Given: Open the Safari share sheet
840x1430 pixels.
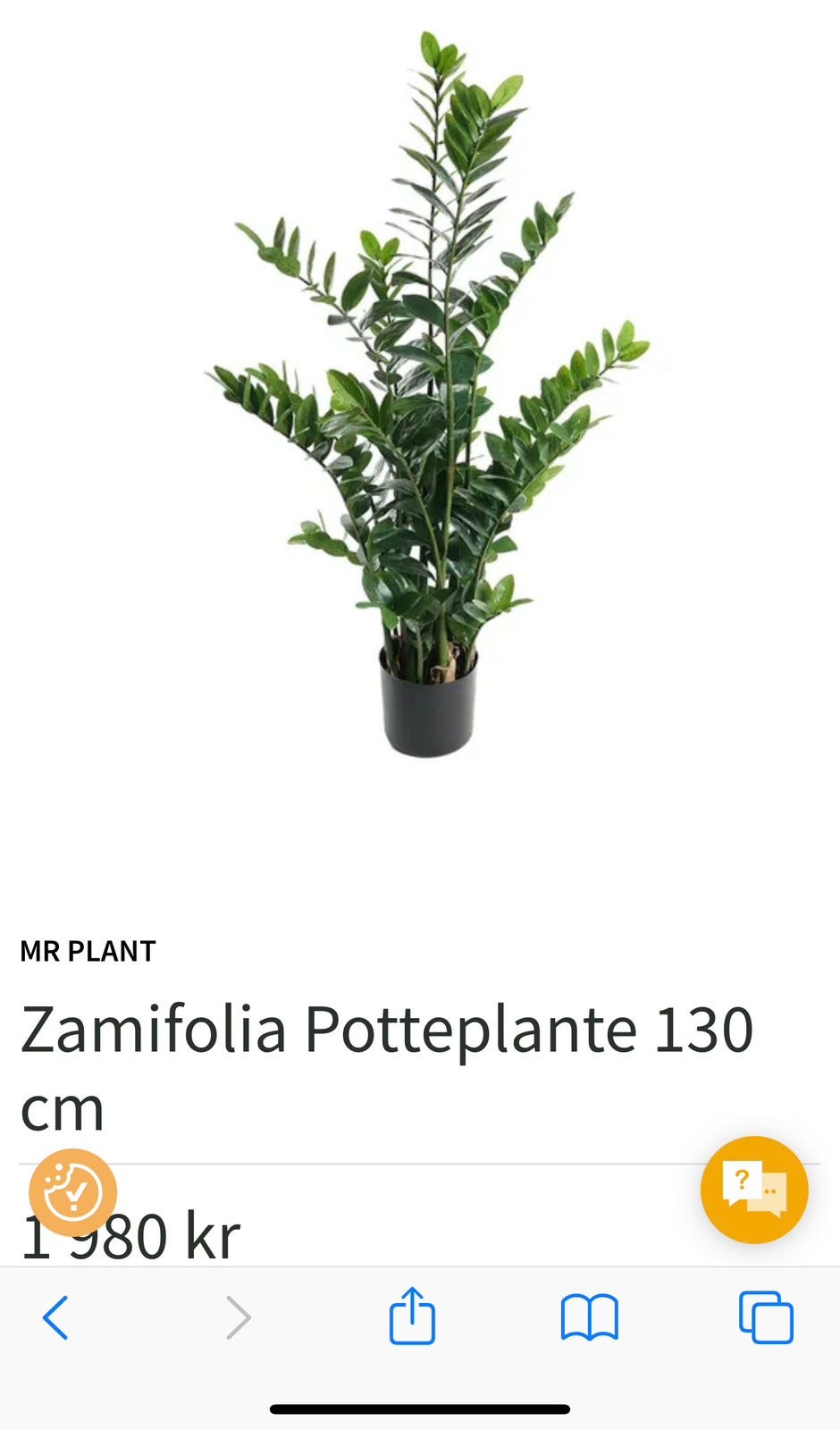Looking at the screenshot, I should (x=412, y=1316).
